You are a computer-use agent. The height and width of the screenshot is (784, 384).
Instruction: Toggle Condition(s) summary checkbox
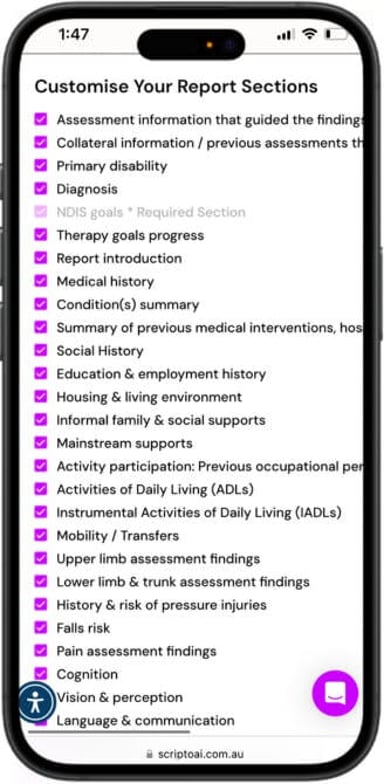point(40,304)
